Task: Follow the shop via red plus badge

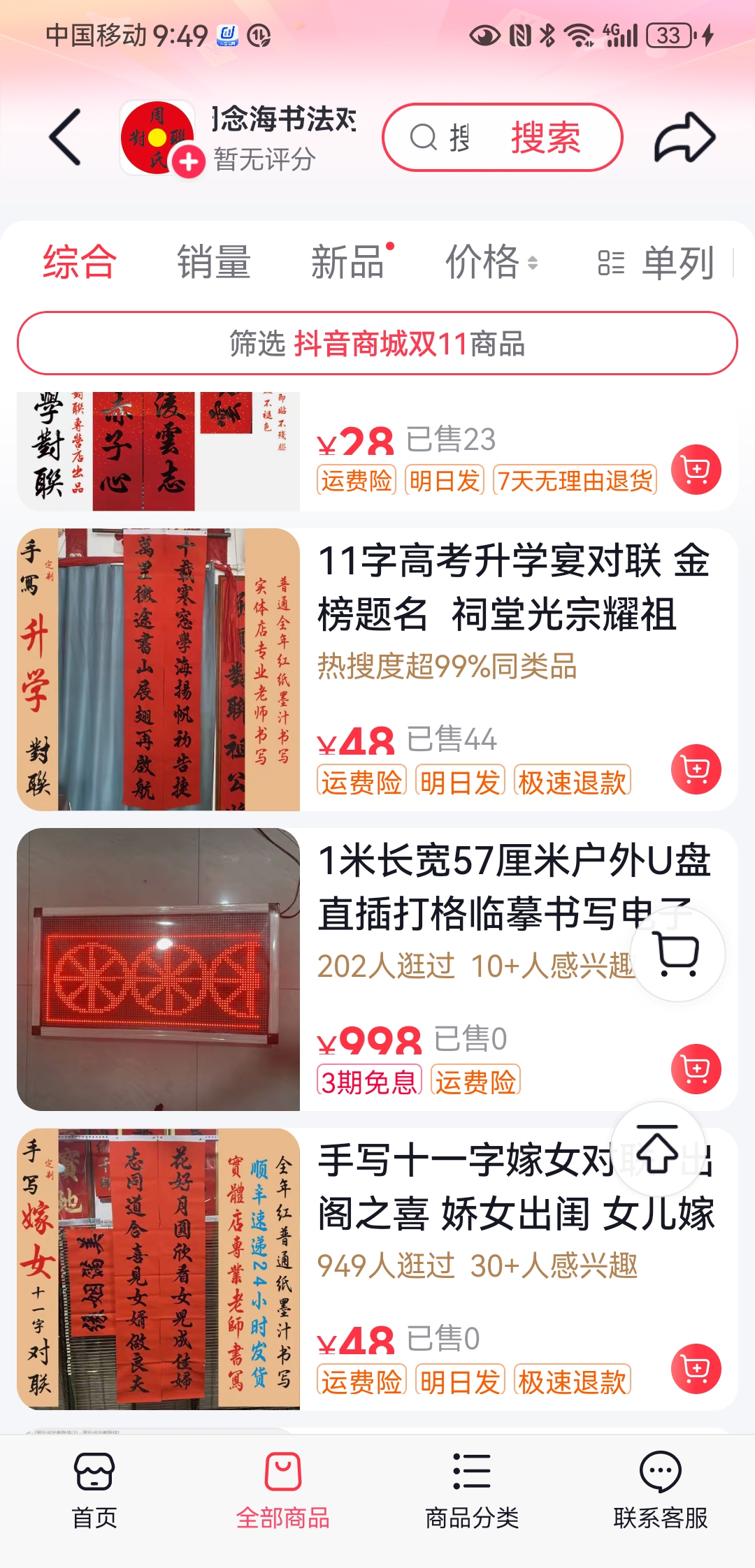Action: [188, 162]
